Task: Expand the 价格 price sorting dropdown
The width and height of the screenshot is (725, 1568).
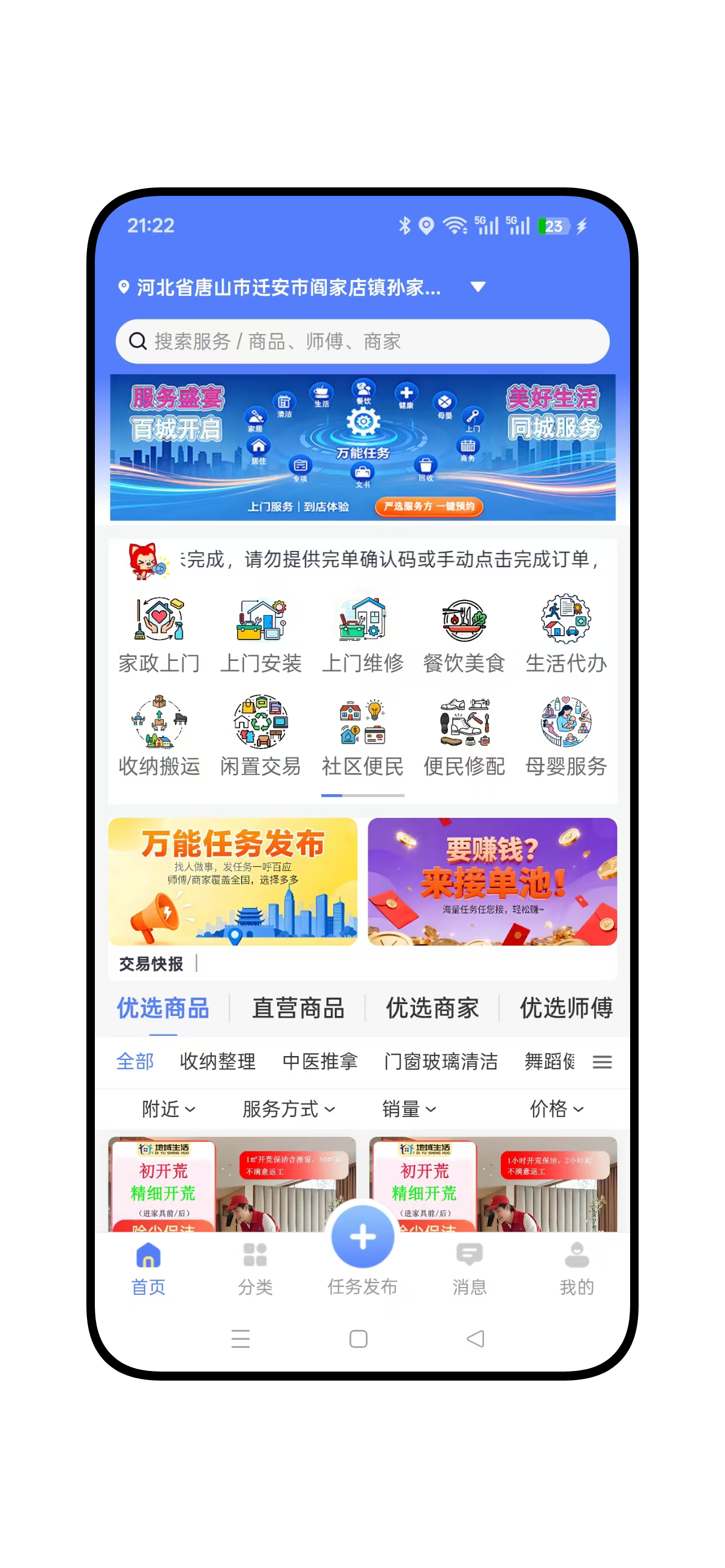Action: click(557, 1109)
